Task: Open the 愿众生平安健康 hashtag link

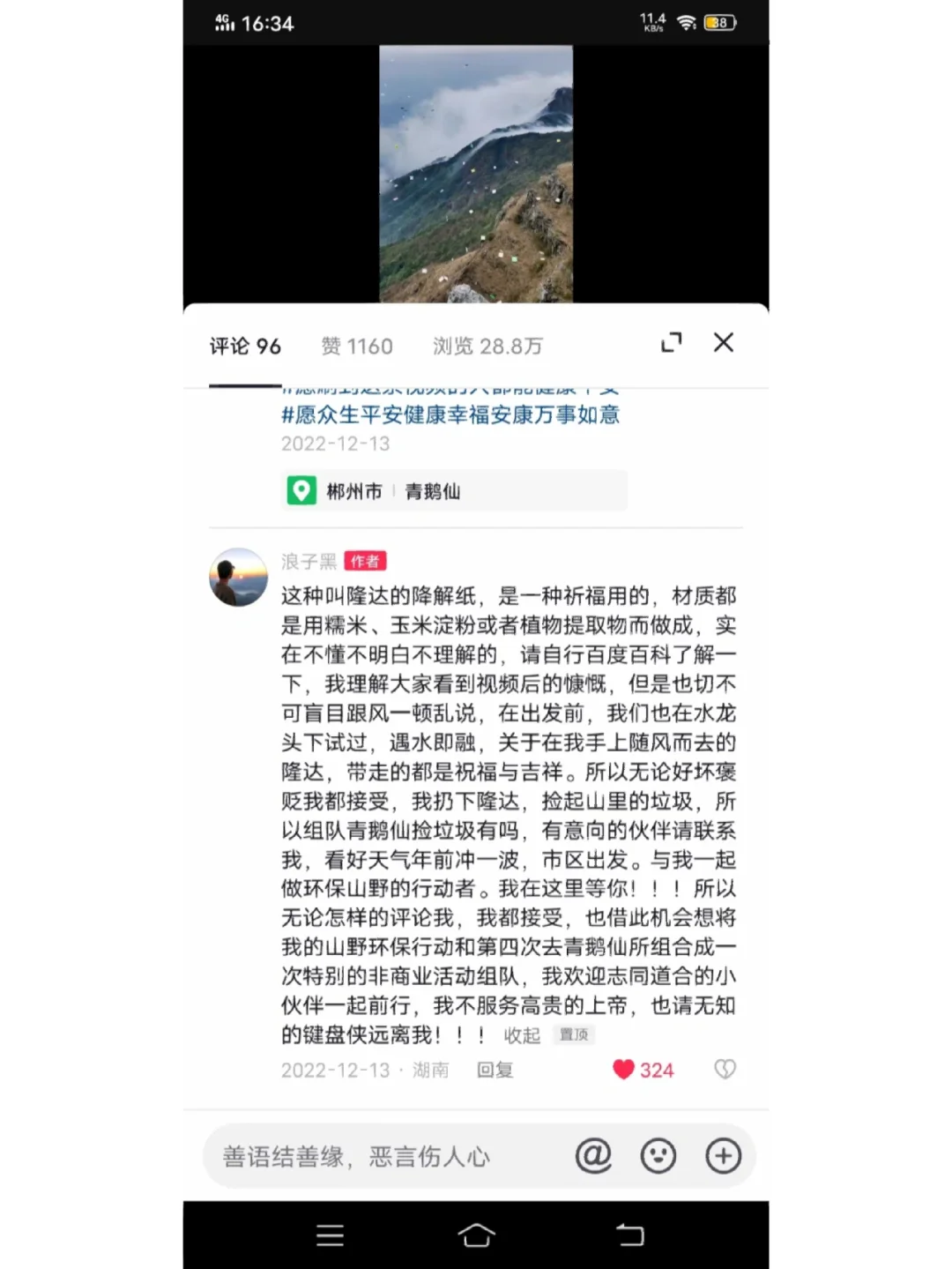Action: pos(448,414)
